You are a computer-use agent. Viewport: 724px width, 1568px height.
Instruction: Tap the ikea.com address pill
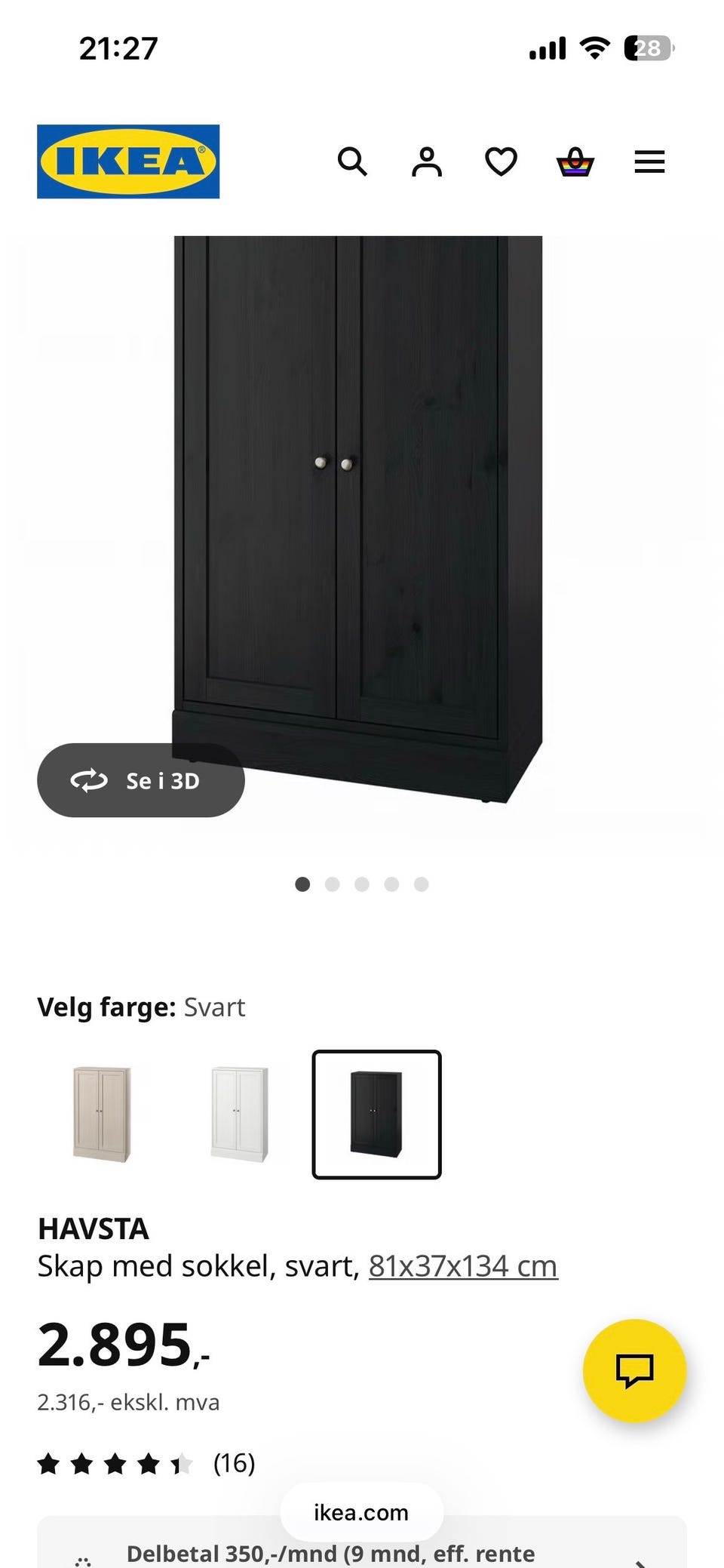tap(361, 1512)
